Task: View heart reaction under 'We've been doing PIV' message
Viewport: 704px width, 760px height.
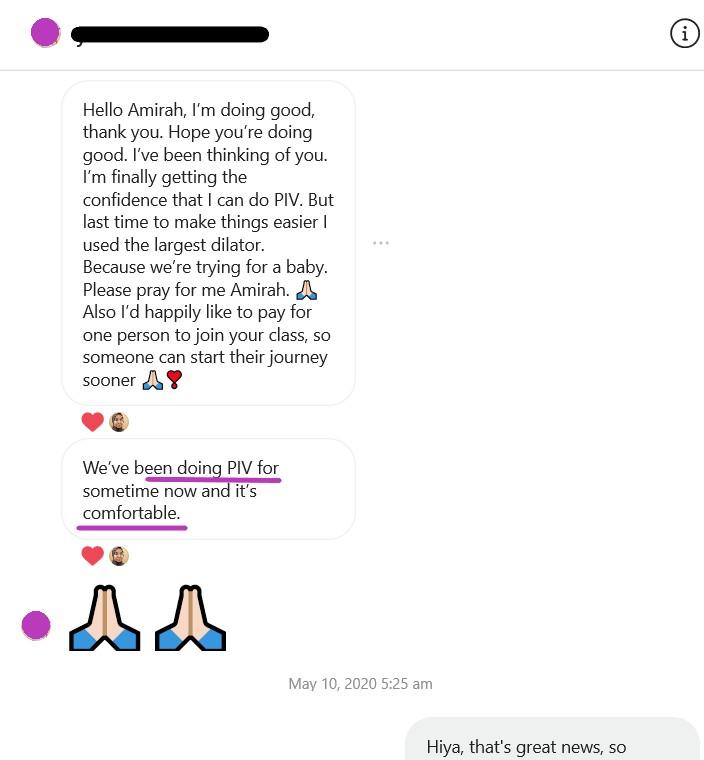Action: pos(93,555)
